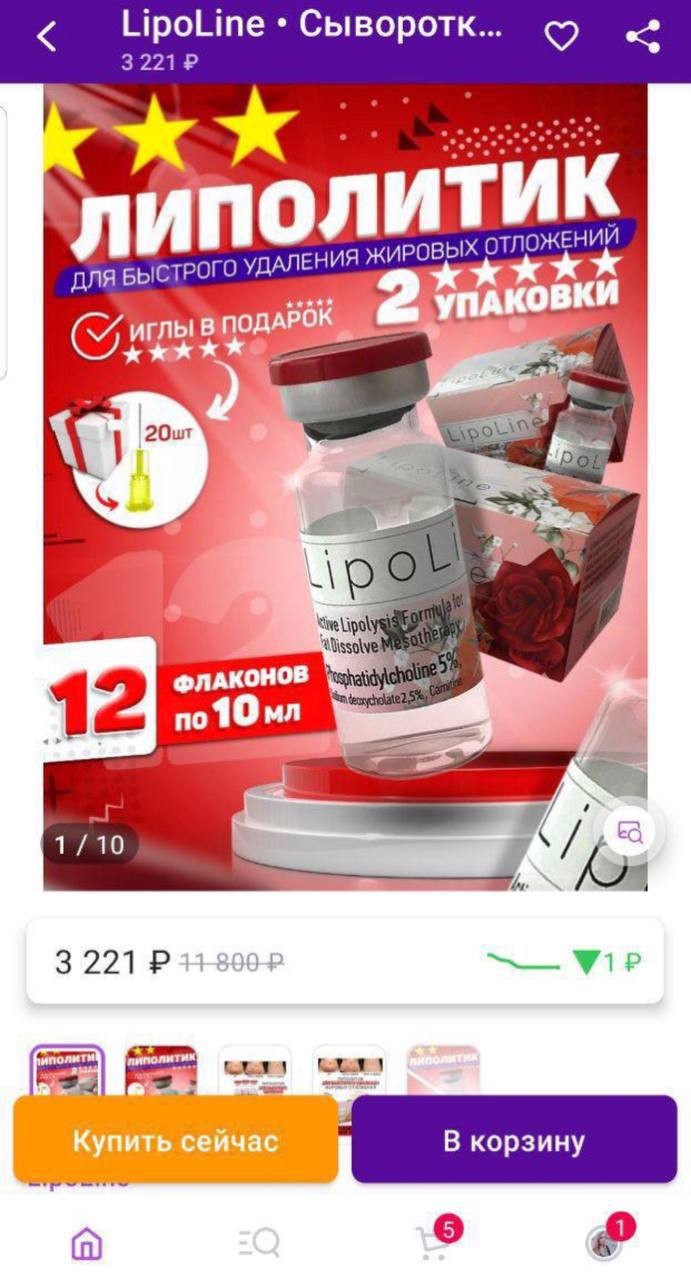
Task: Select the fifth product thumbnail
Action: click(443, 1071)
